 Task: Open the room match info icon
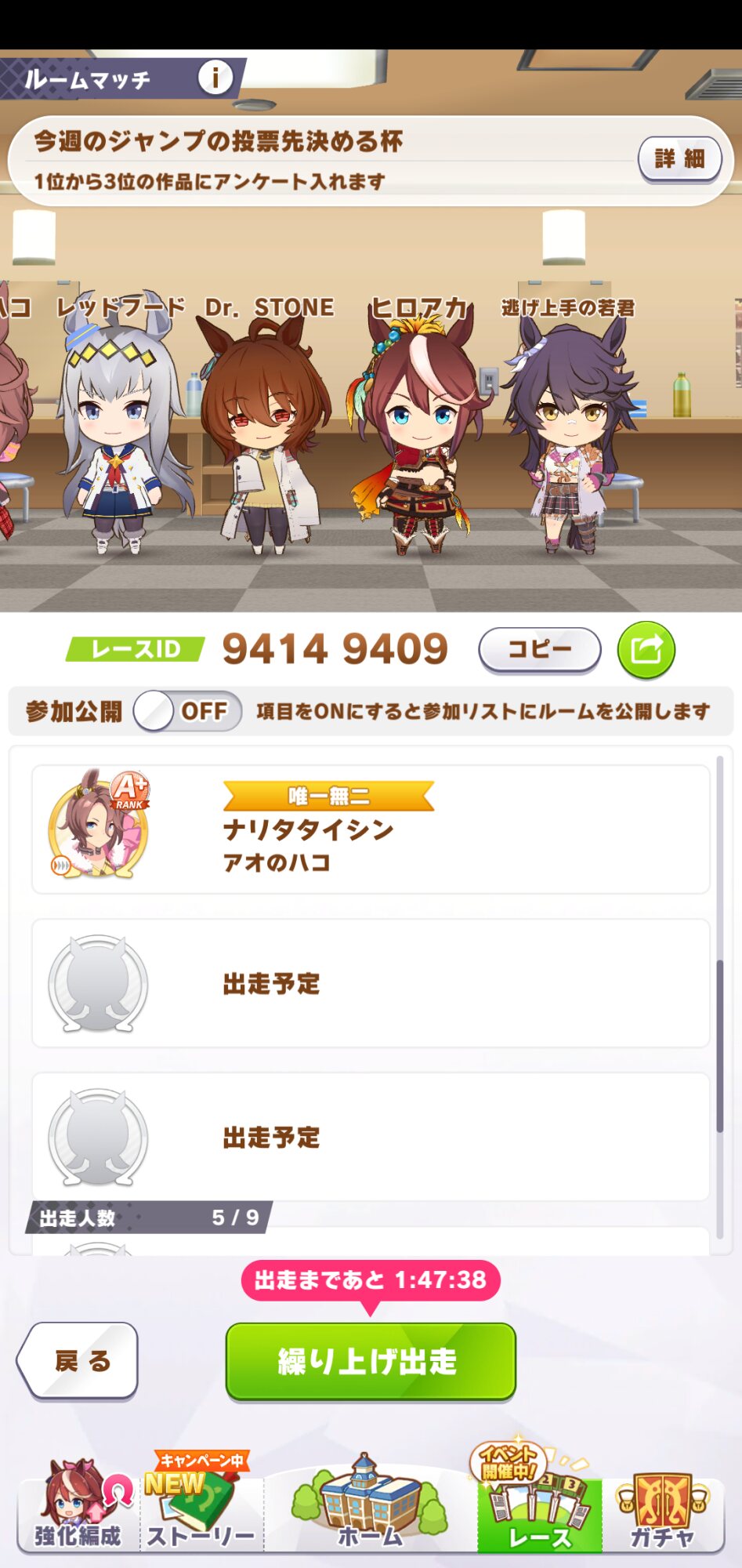[214, 78]
